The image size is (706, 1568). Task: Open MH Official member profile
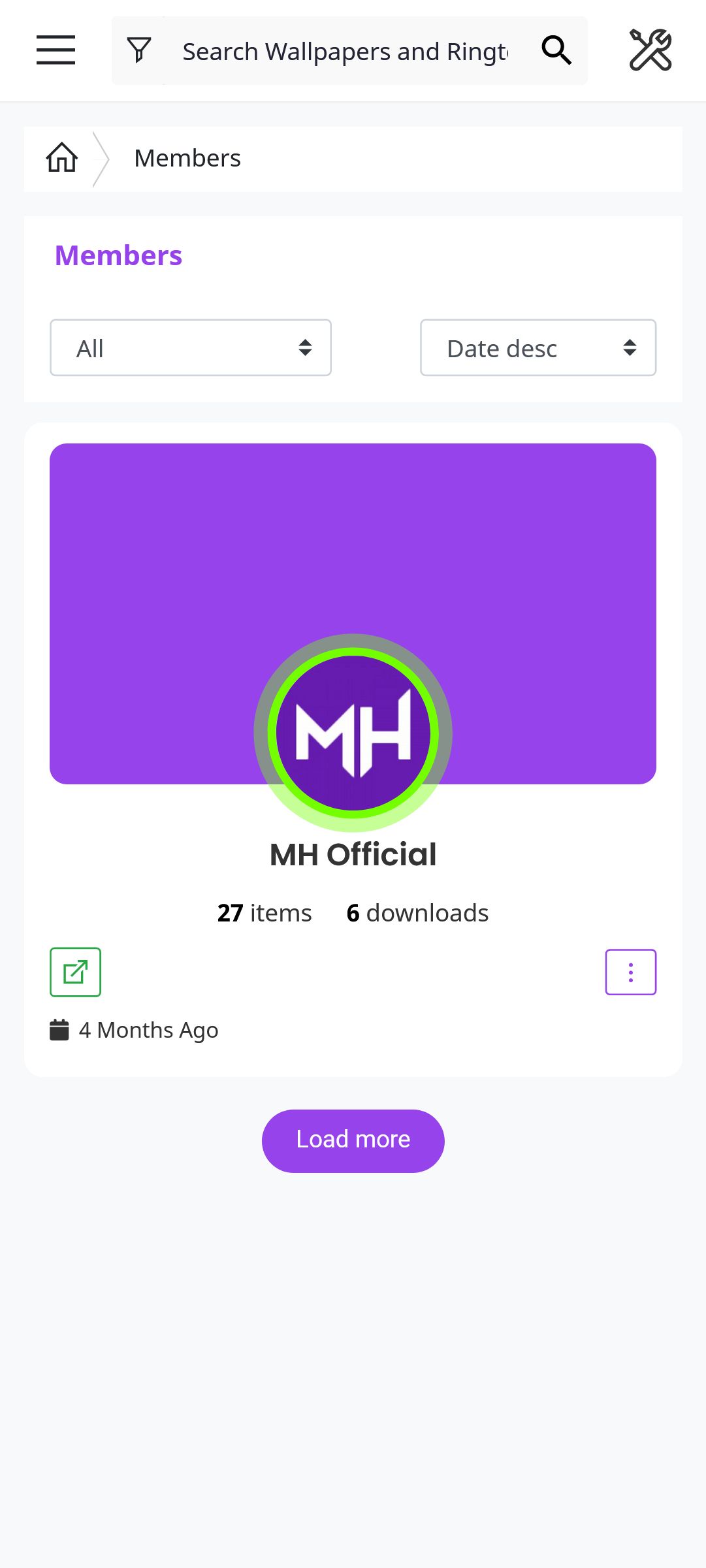point(353,854)
